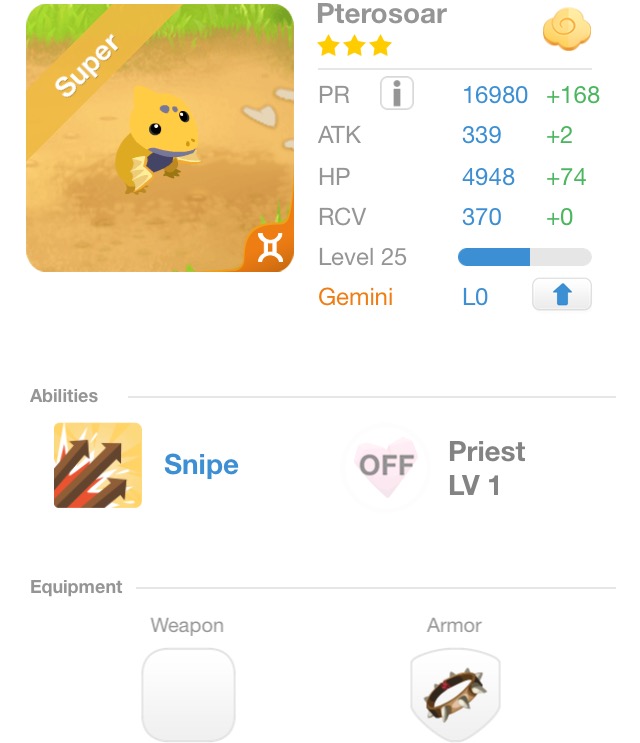The image size is (640, 743).
Task: Open the PR info icon
Action: click(x=397, y=95)
